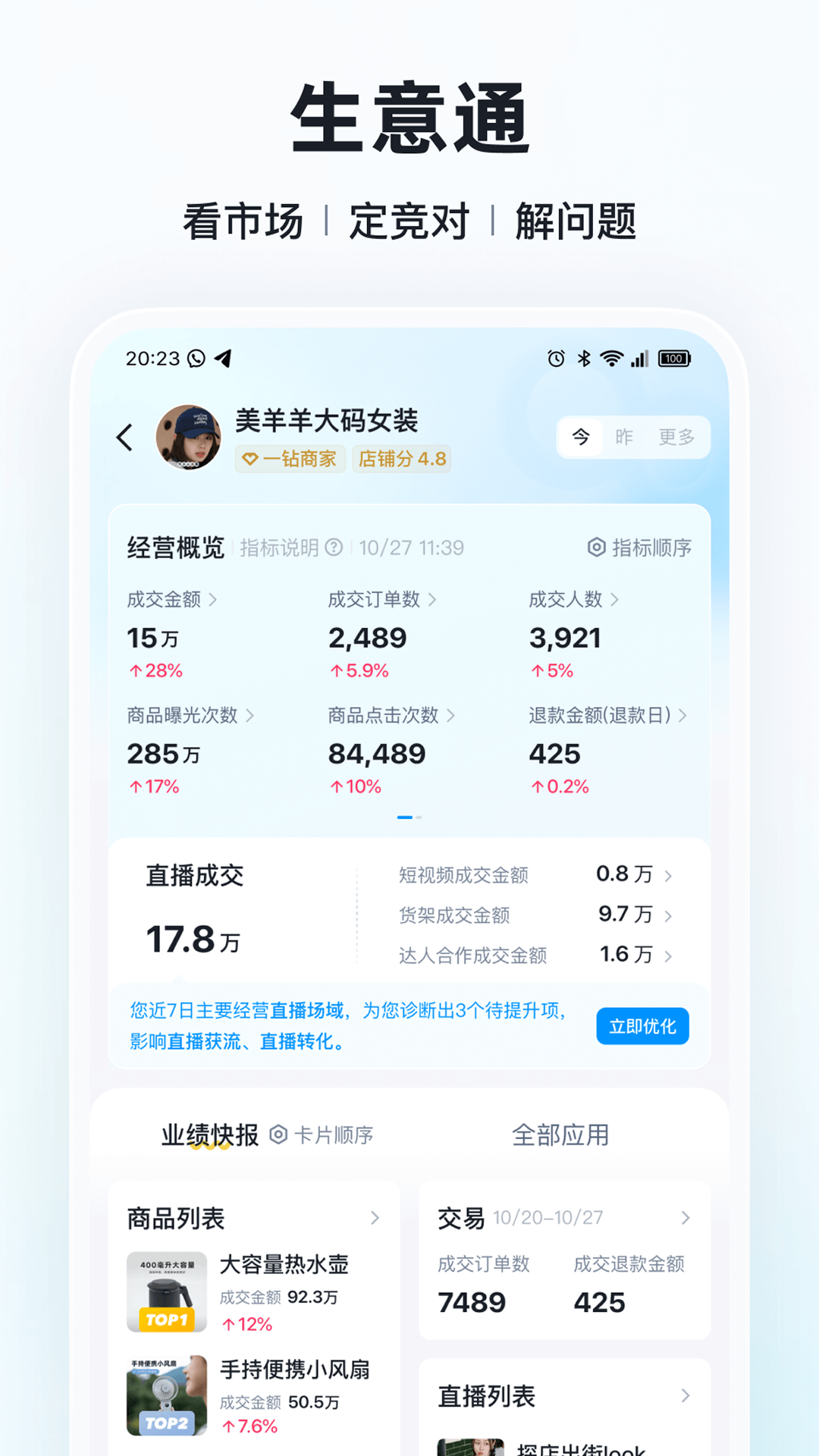Tap the 立即优化 button
Viewport: 819px width, 1456px height.
[x=642, y=1026]
